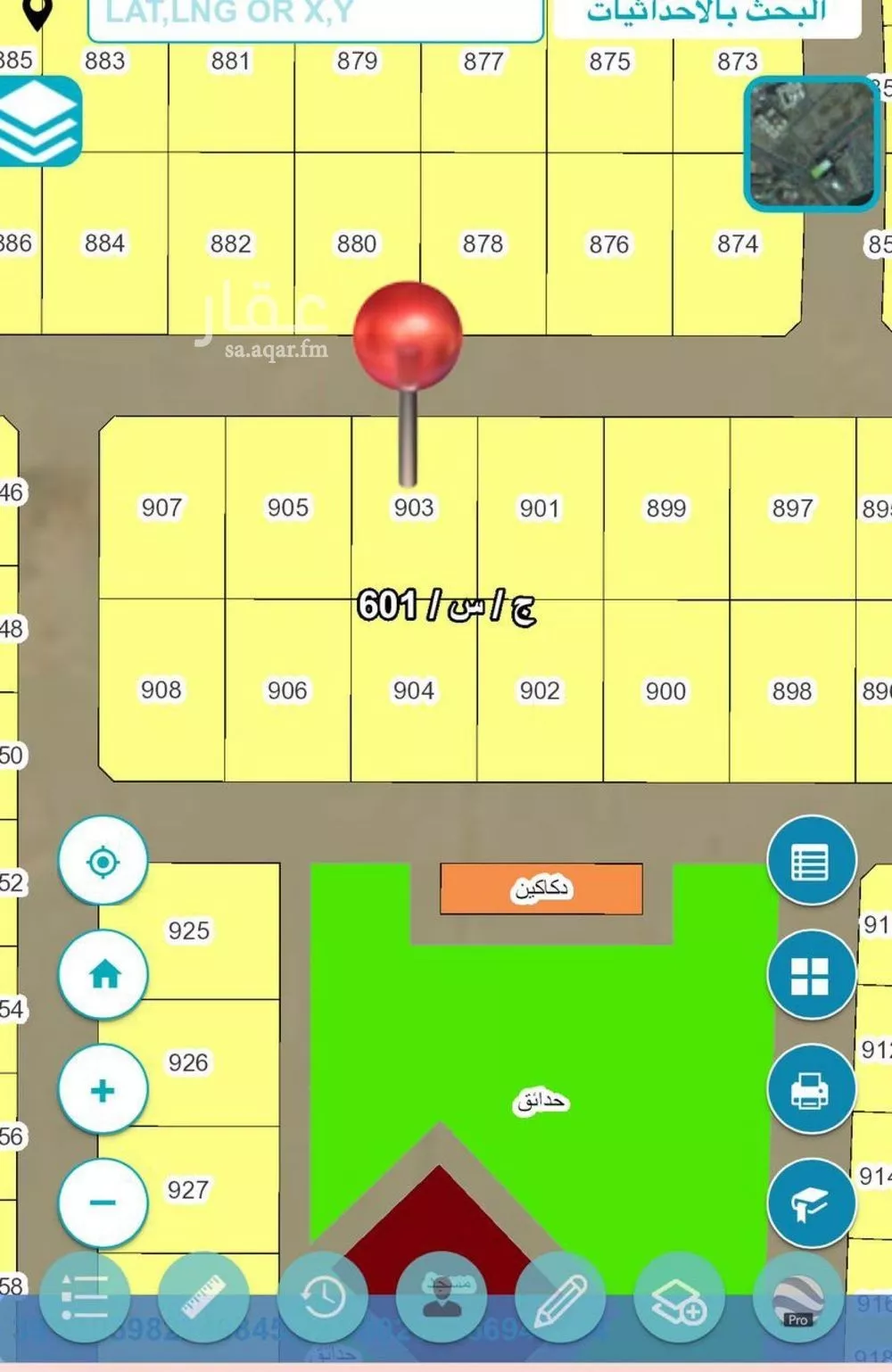Open the graduation cap tutorial button

pyautogui.click(x=811, y=1203)
